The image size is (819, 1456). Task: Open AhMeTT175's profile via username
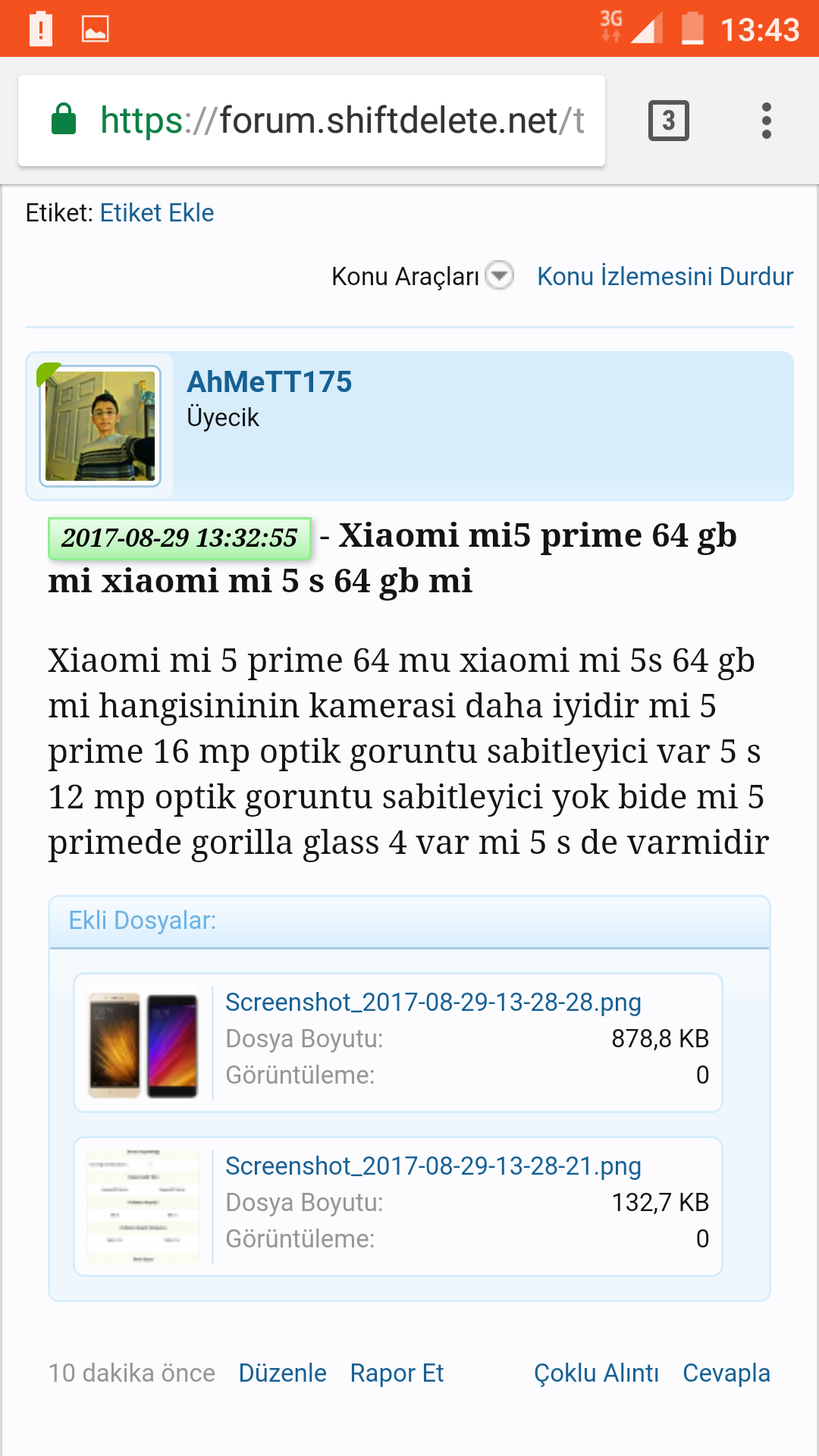[269, 382]
